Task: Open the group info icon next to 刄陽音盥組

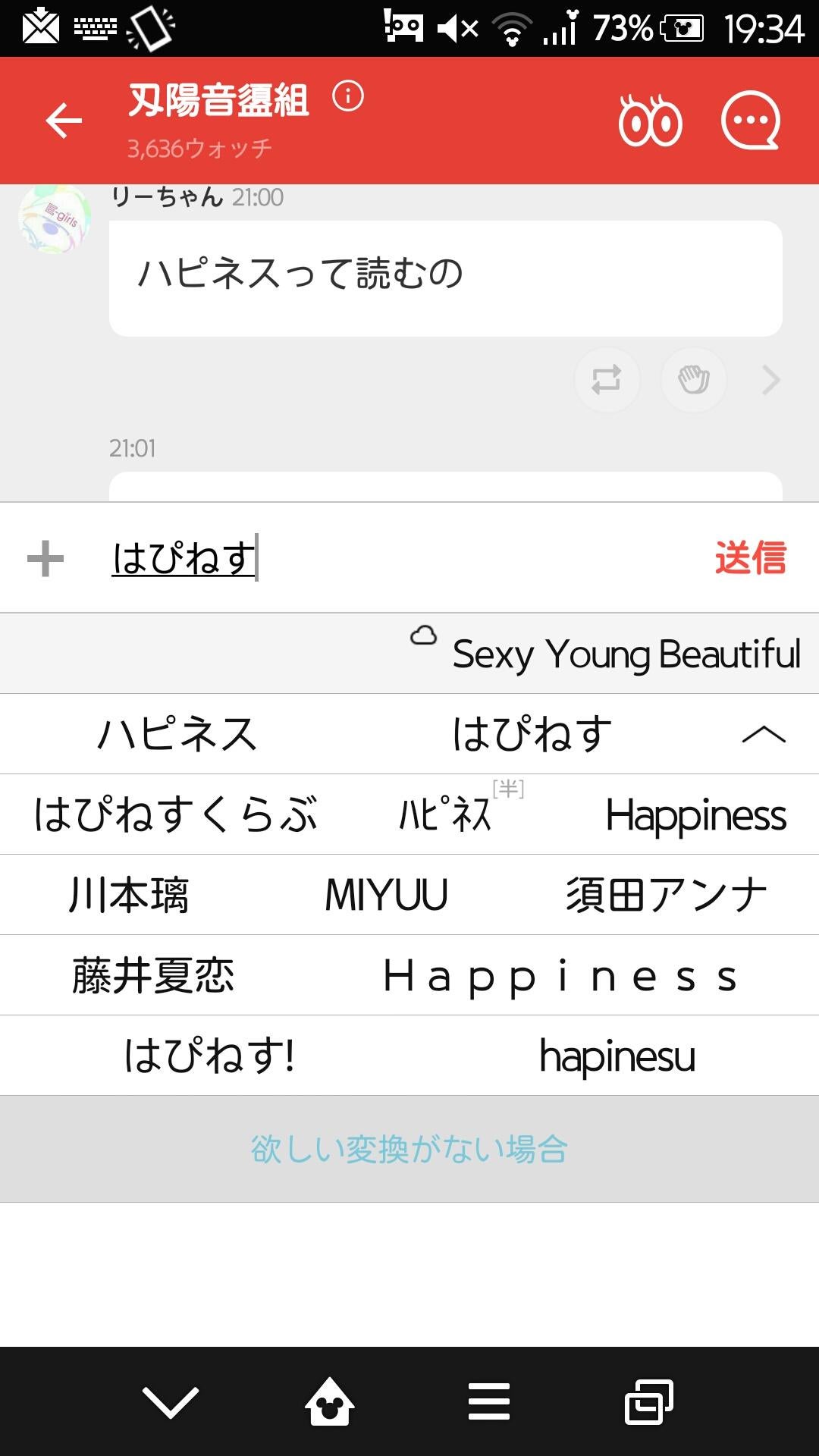Action: coord(348,96)
